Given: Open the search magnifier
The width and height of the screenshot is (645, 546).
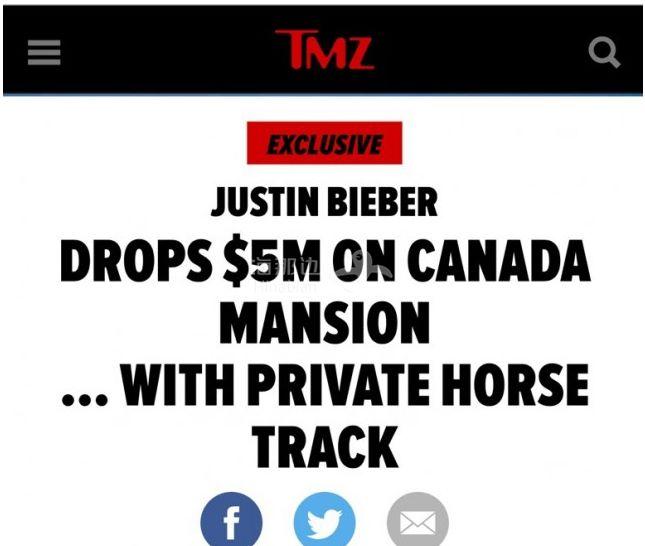Looking at the screenshot, I should [x=604, y=51].
